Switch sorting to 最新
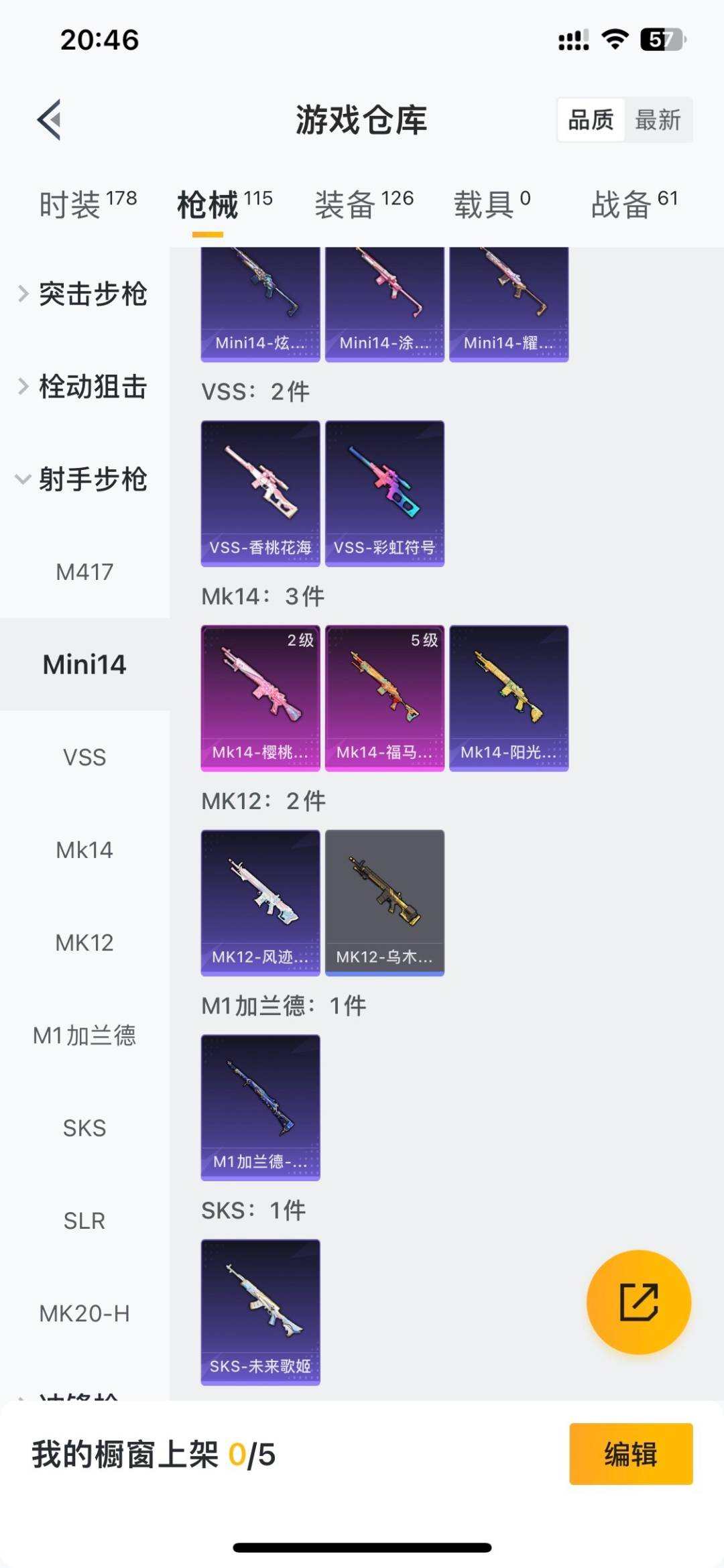724x1568 pixels. pos(658,121)
